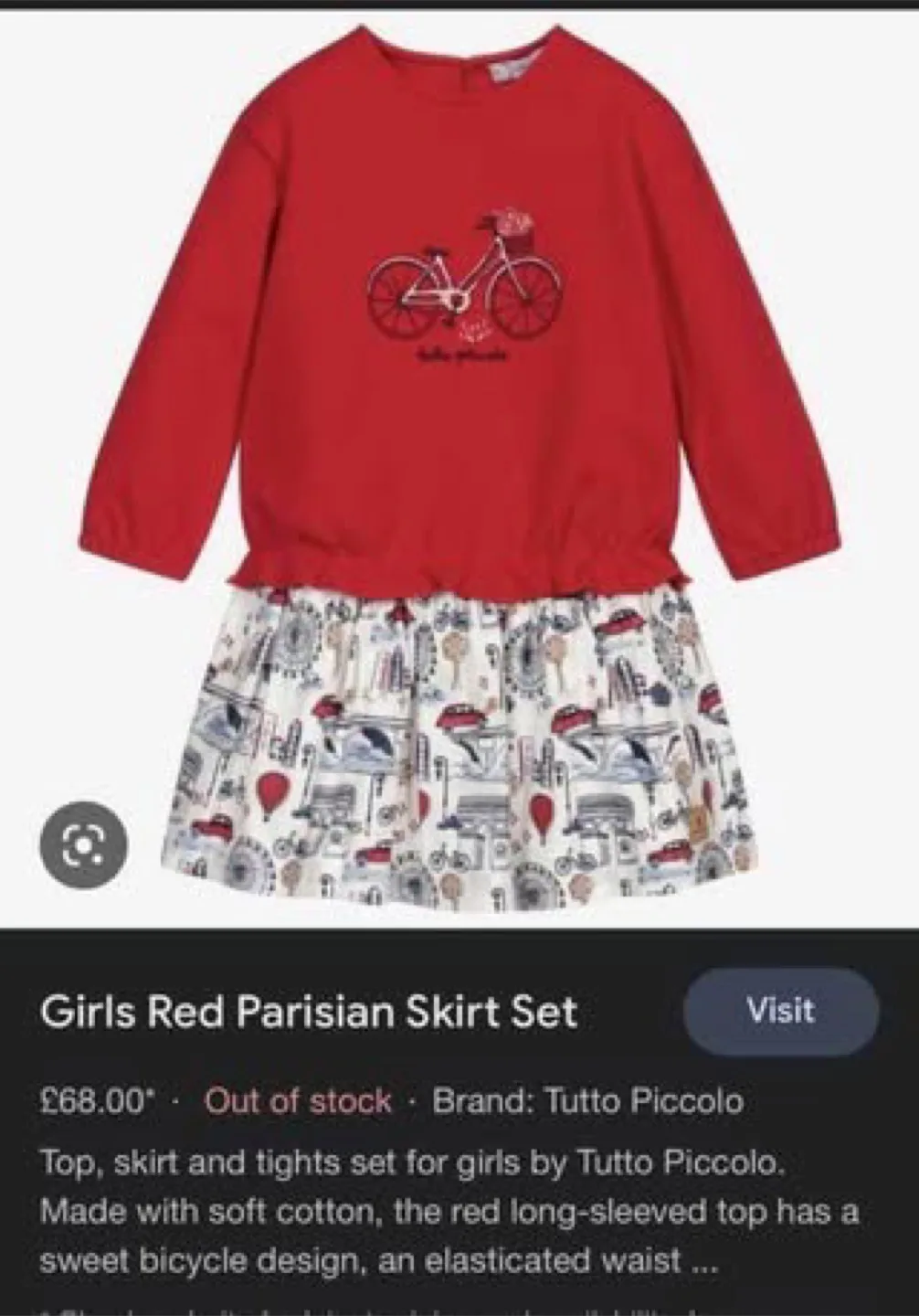The width and height of the screenshot is (919, 1316).
Task: Click inside the Visit pill button area
Action: tap(779, 1011)
